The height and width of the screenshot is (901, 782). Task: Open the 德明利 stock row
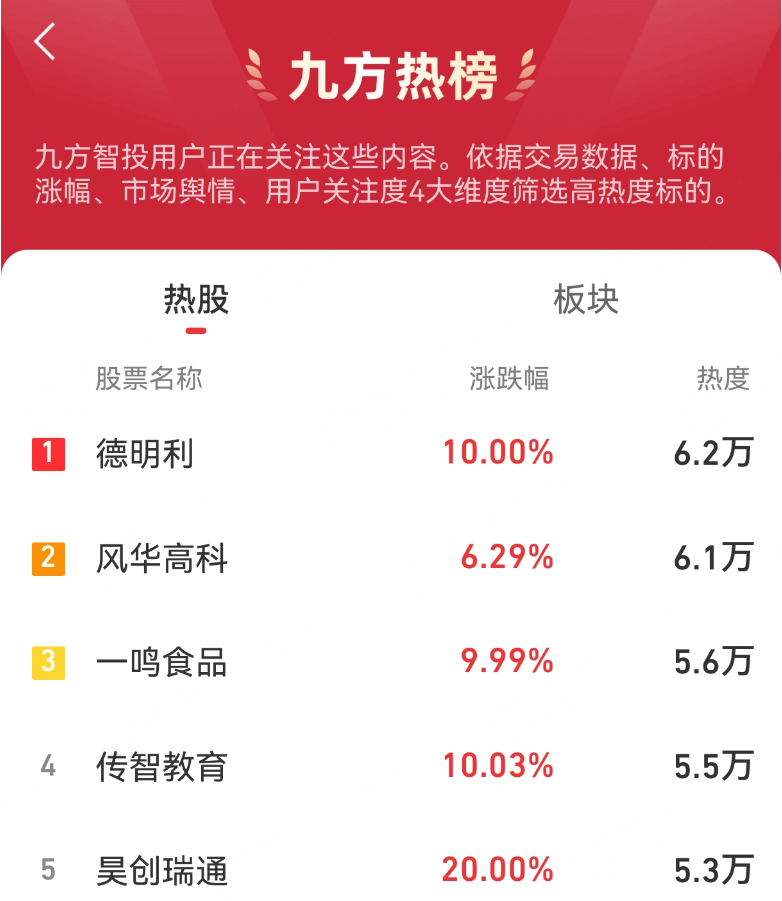(391, 453)
